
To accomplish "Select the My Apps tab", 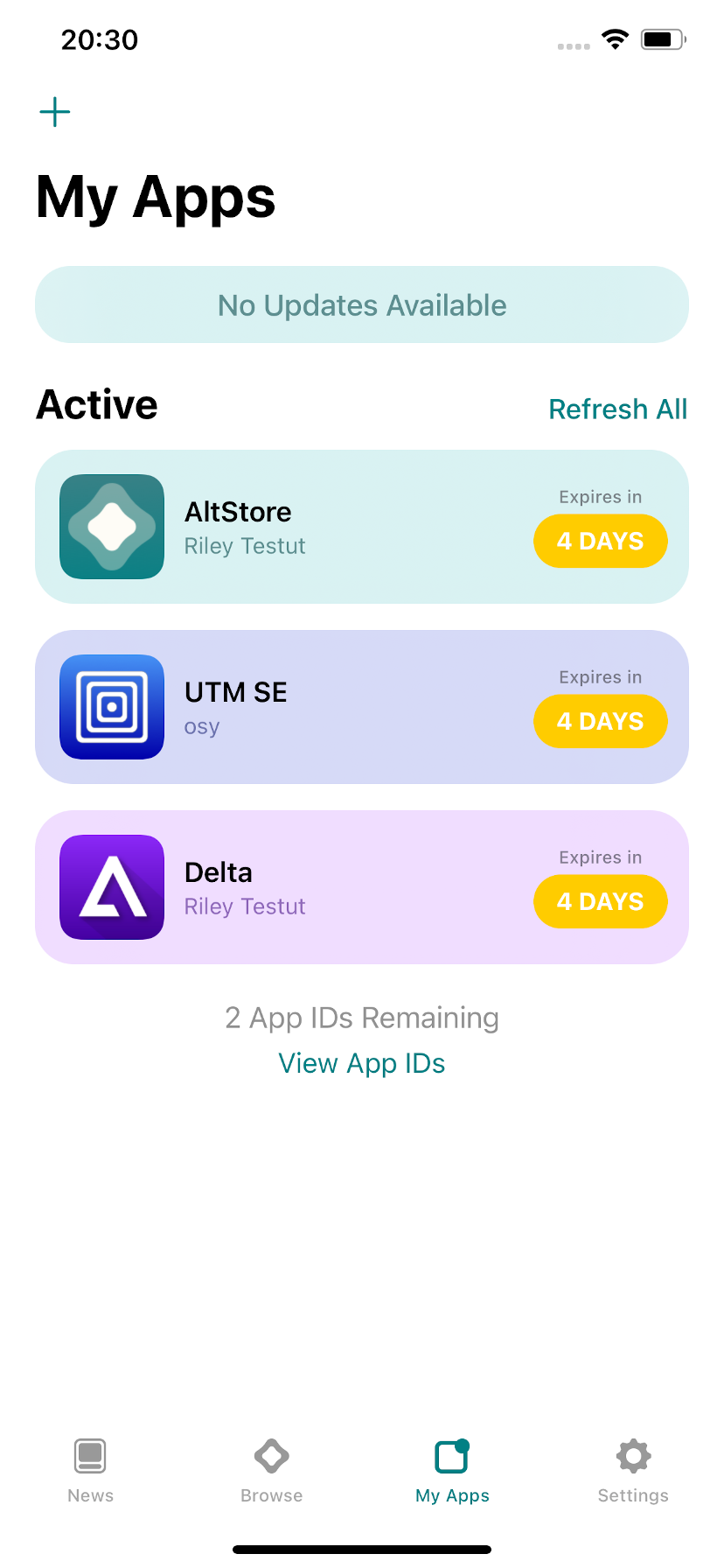I will [452, 1471].
